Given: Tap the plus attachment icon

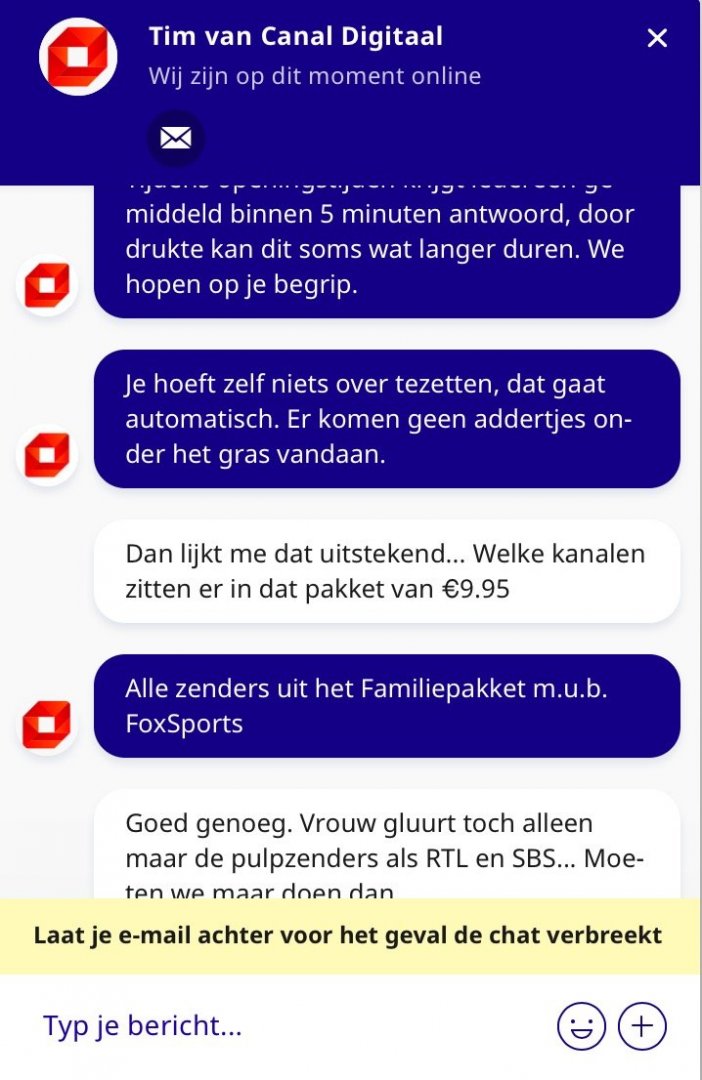Looking at the screenshot, I should click(x=642, y=1026).
